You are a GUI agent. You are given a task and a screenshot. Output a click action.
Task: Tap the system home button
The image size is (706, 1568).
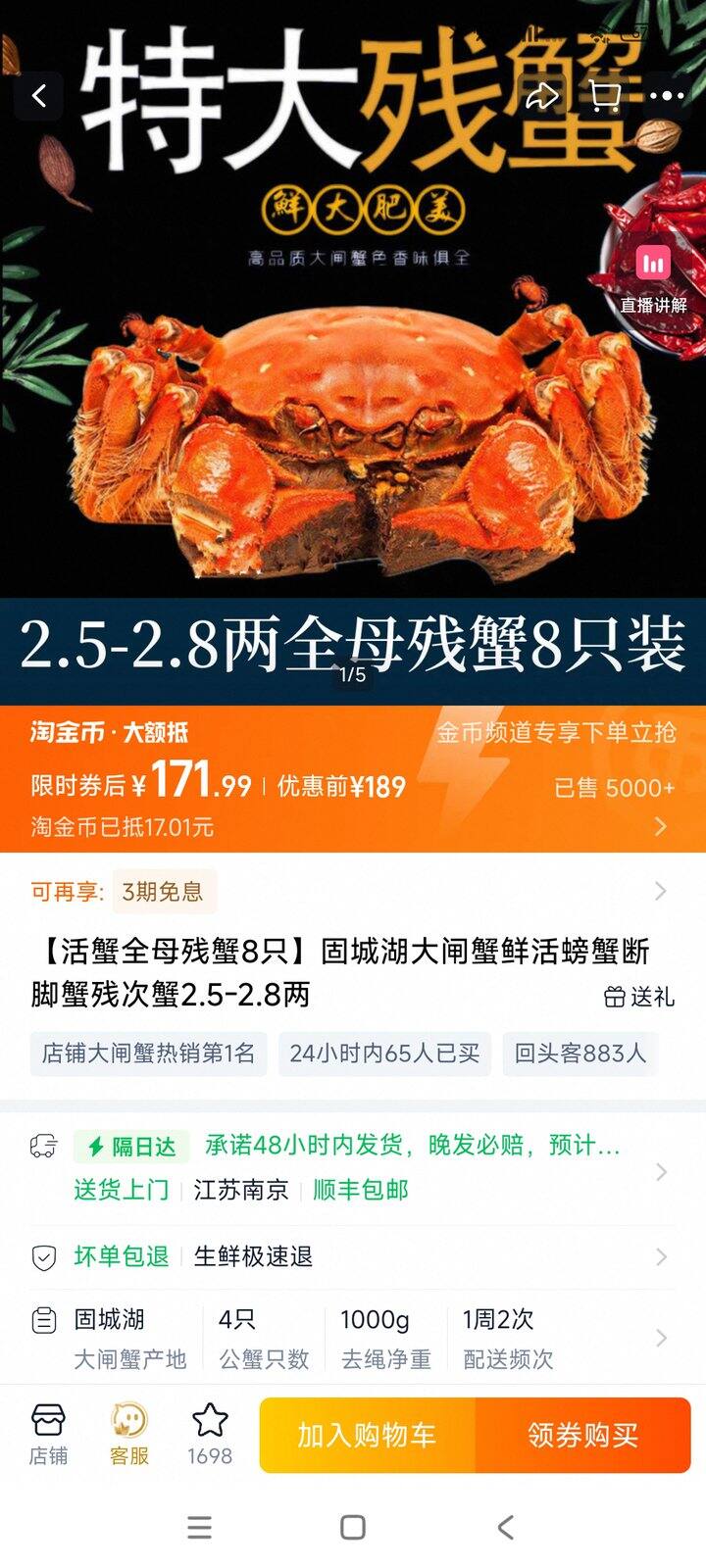(353, 1527)
